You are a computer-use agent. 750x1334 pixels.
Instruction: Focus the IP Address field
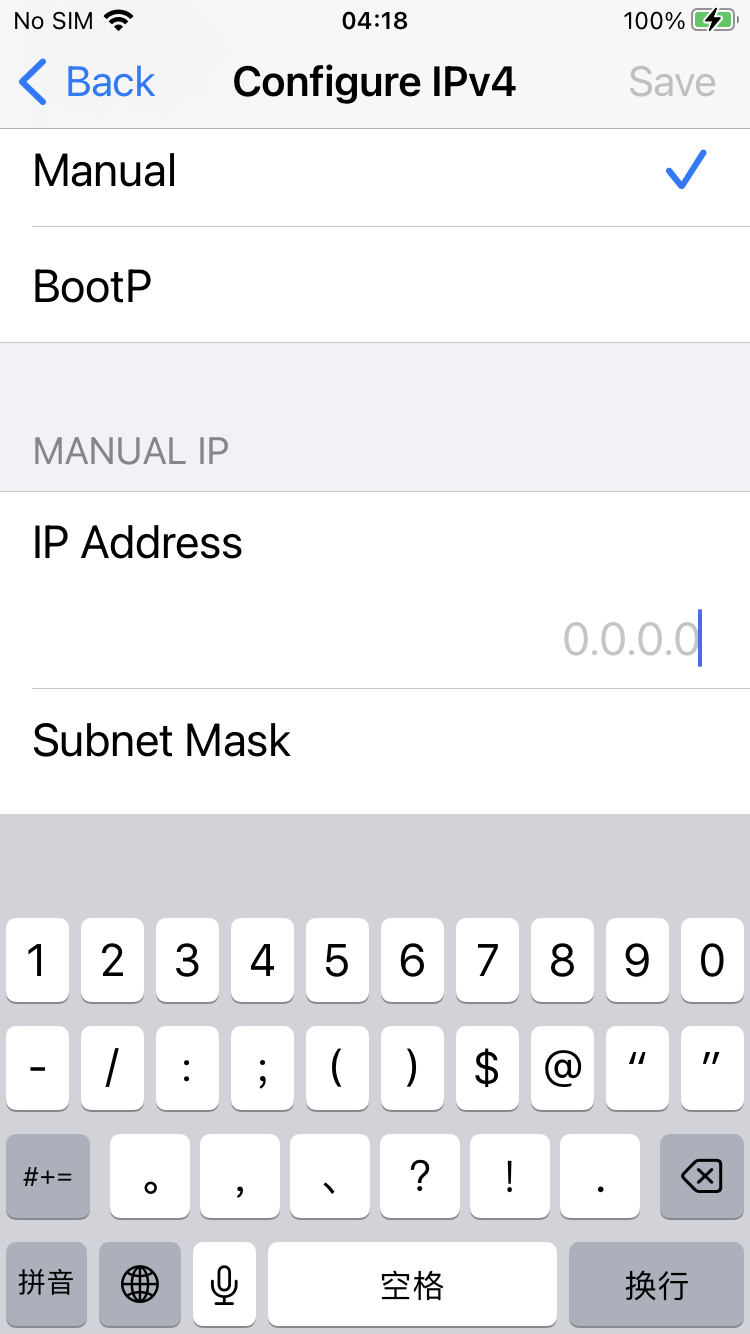tap(375, 590)
